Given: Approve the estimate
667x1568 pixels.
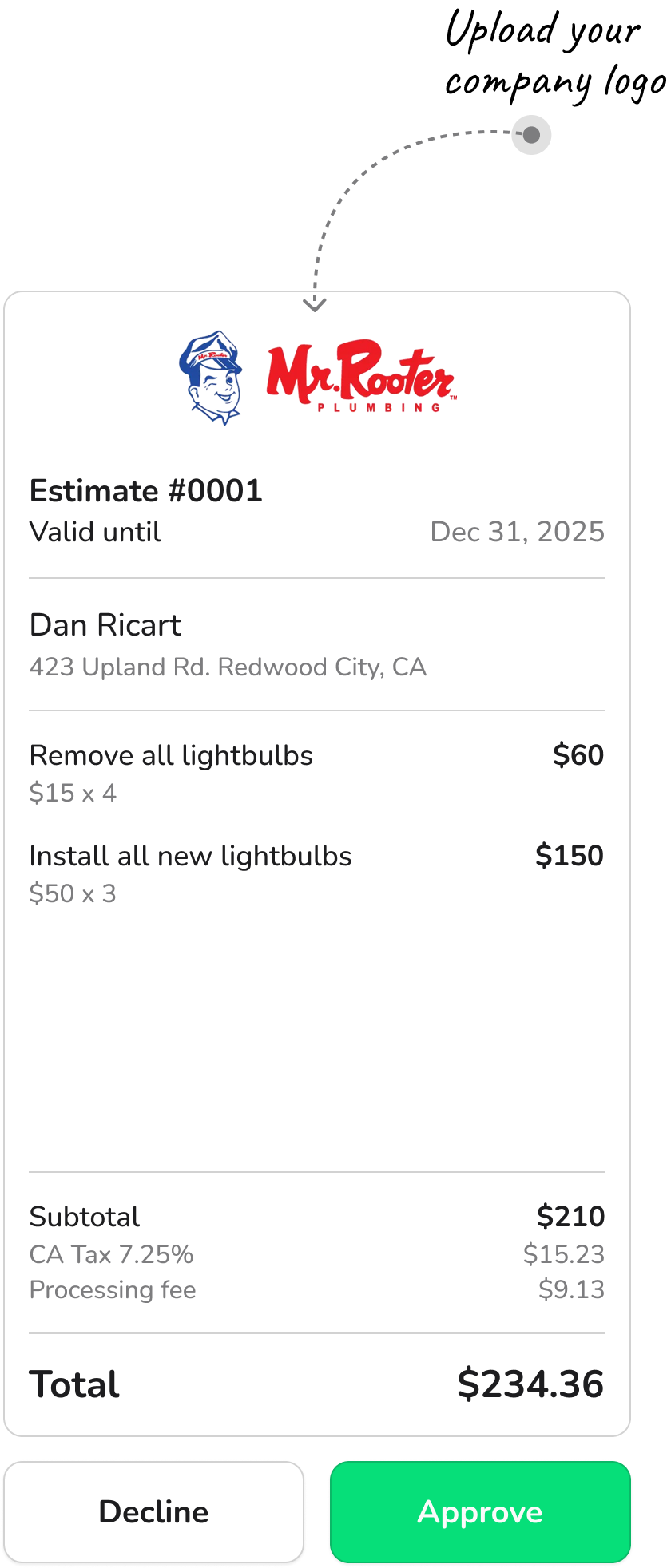Looking at the screenshot, I should pos(480,1511).
